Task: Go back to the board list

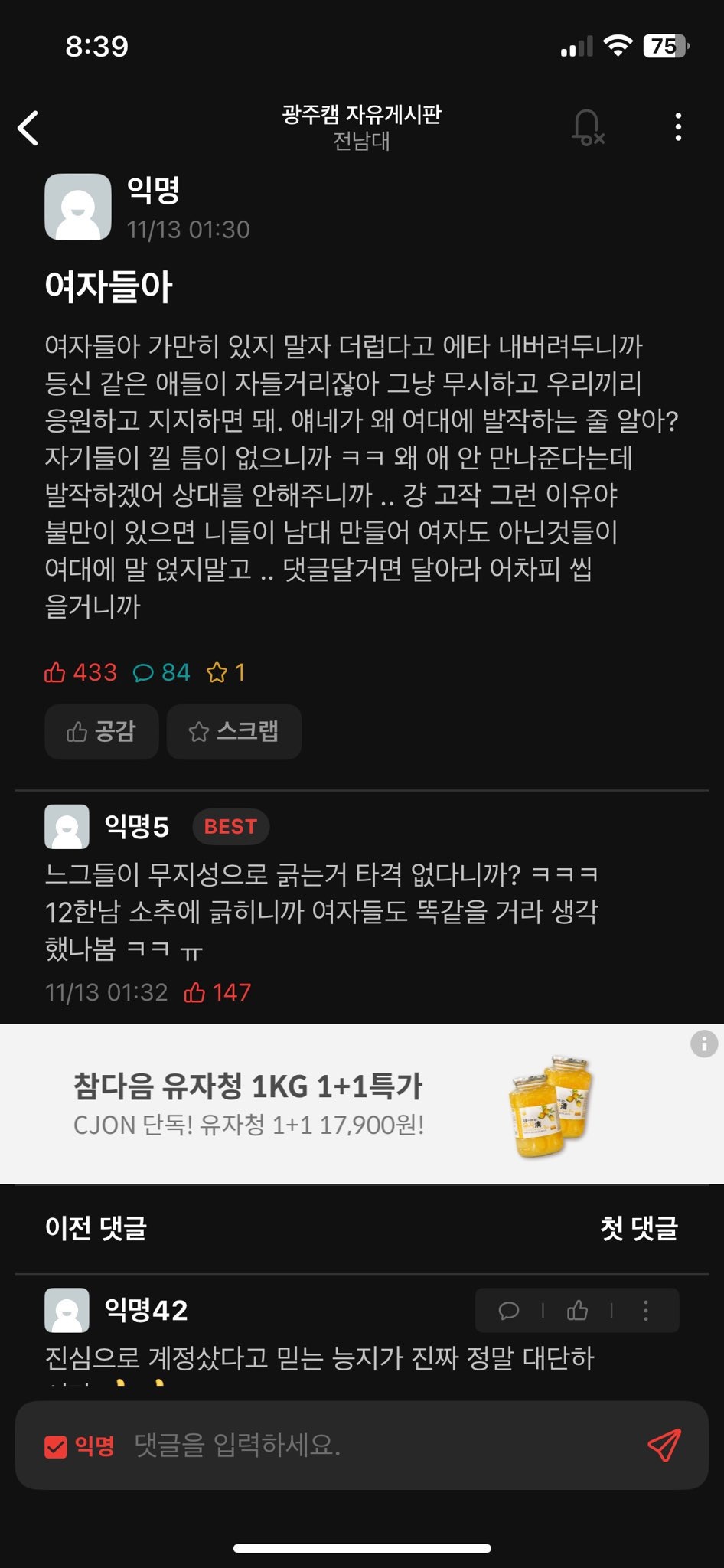Action: [29, 128]
